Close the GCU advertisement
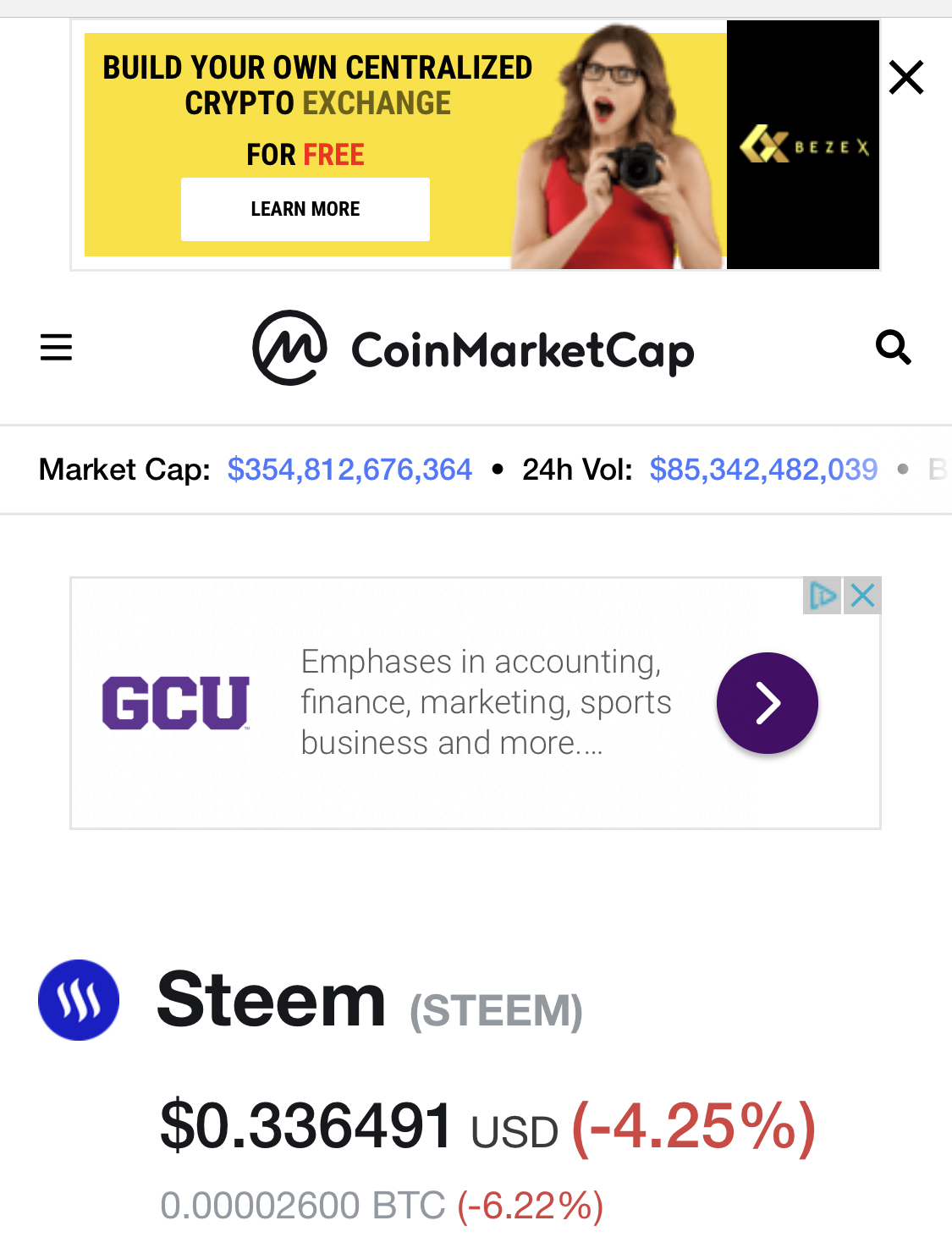This screenshot has width=952, height=1259. (x=862, y=596)
